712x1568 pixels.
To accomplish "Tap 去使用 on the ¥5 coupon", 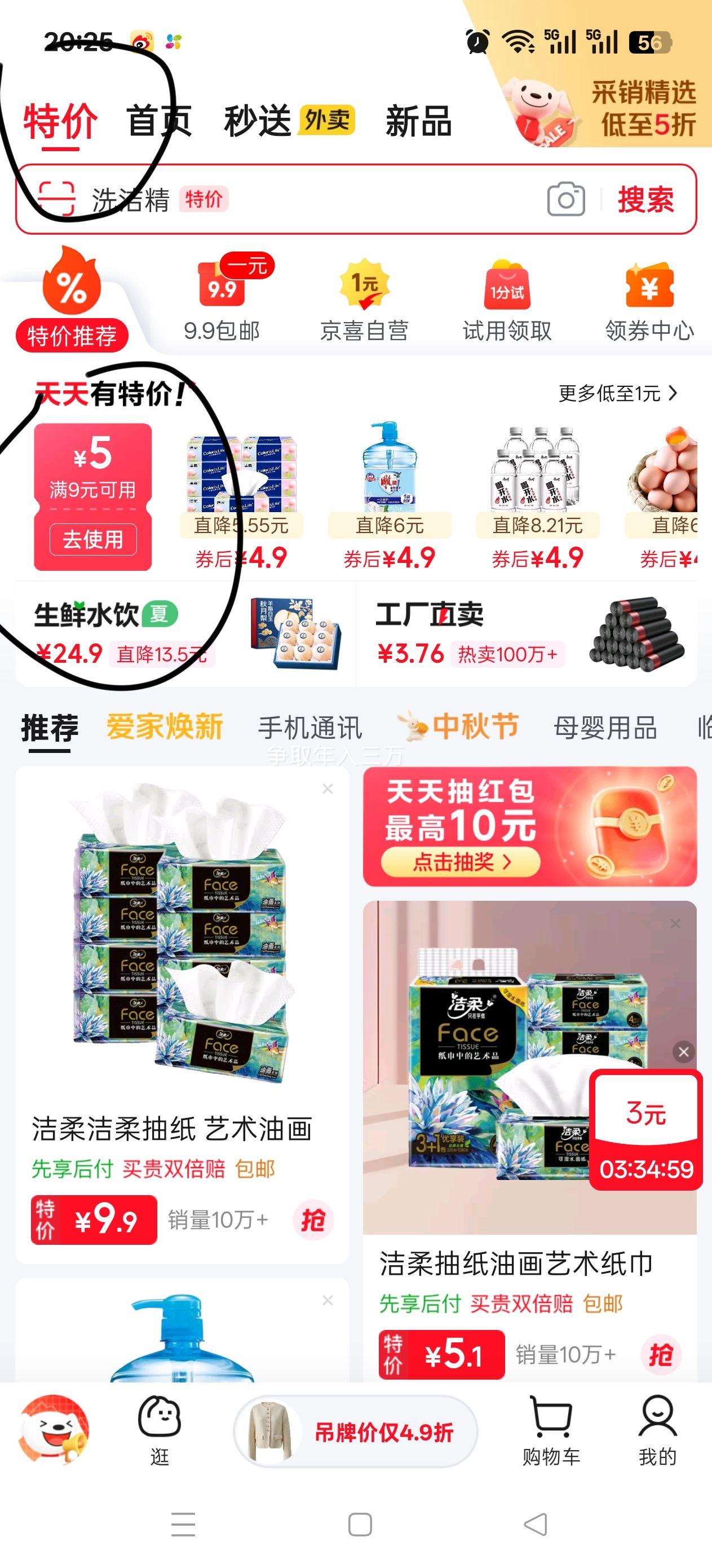I will [92, 539].
